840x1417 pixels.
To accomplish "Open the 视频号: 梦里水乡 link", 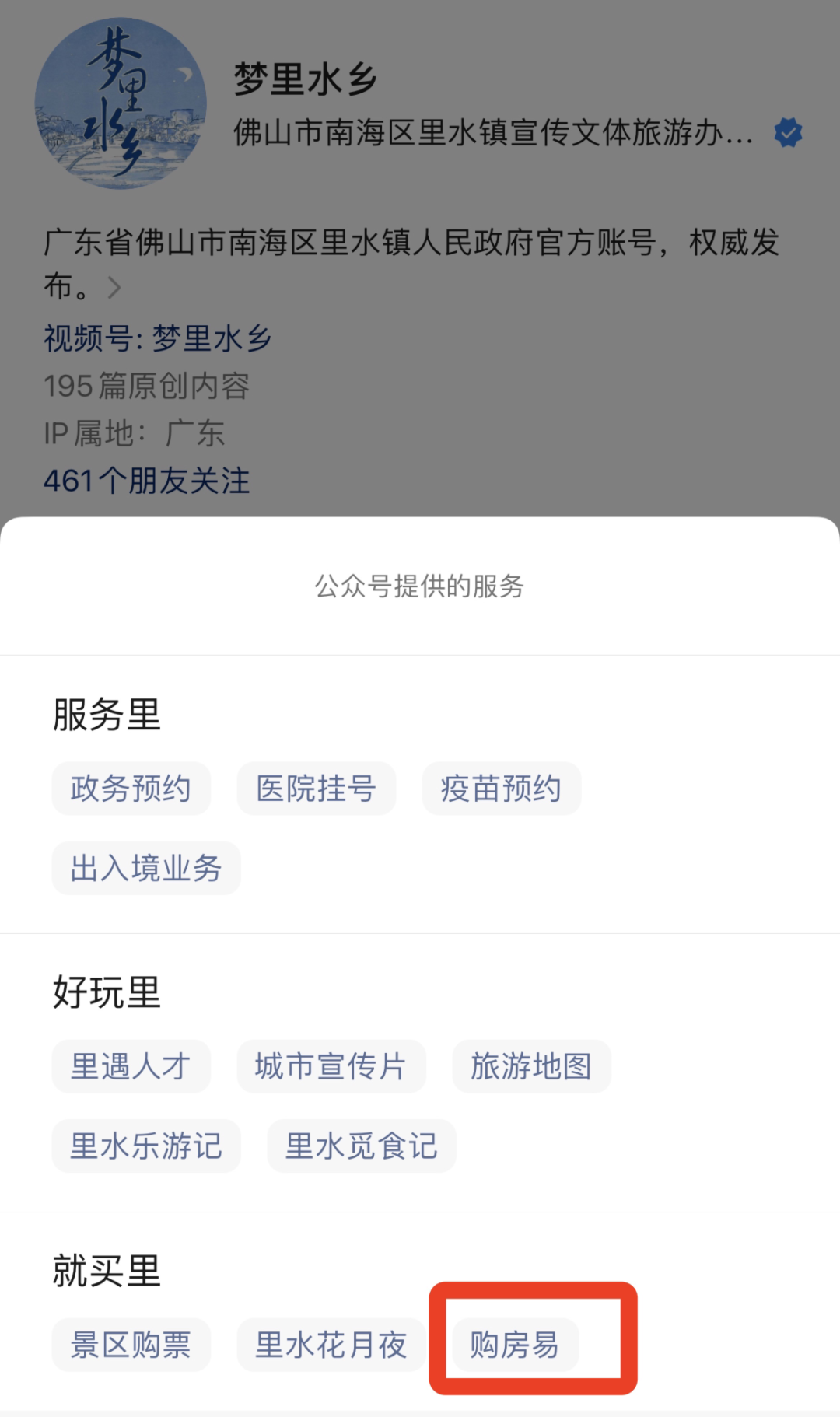I will (158, 338).
